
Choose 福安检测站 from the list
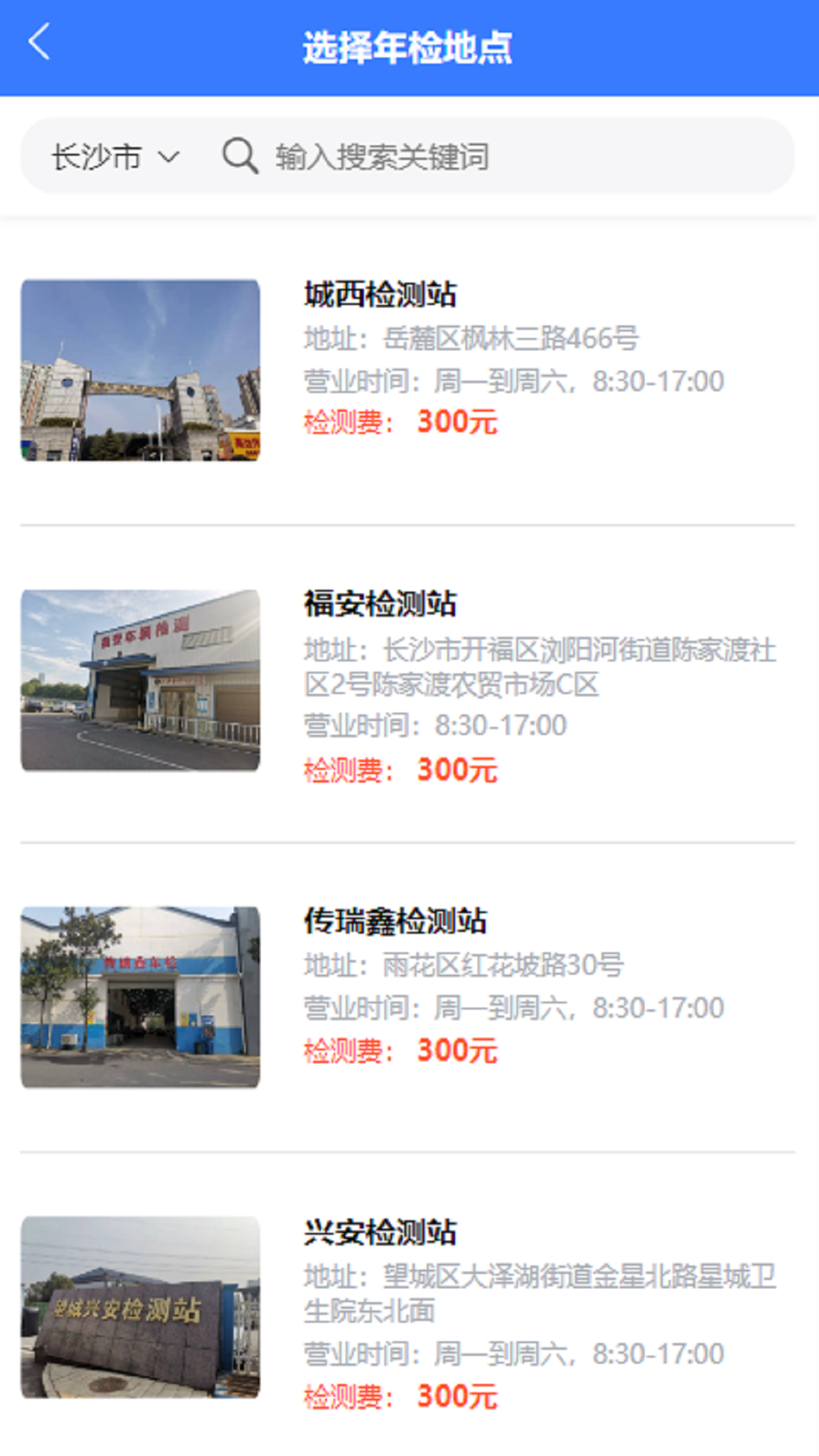click(381, 604)
